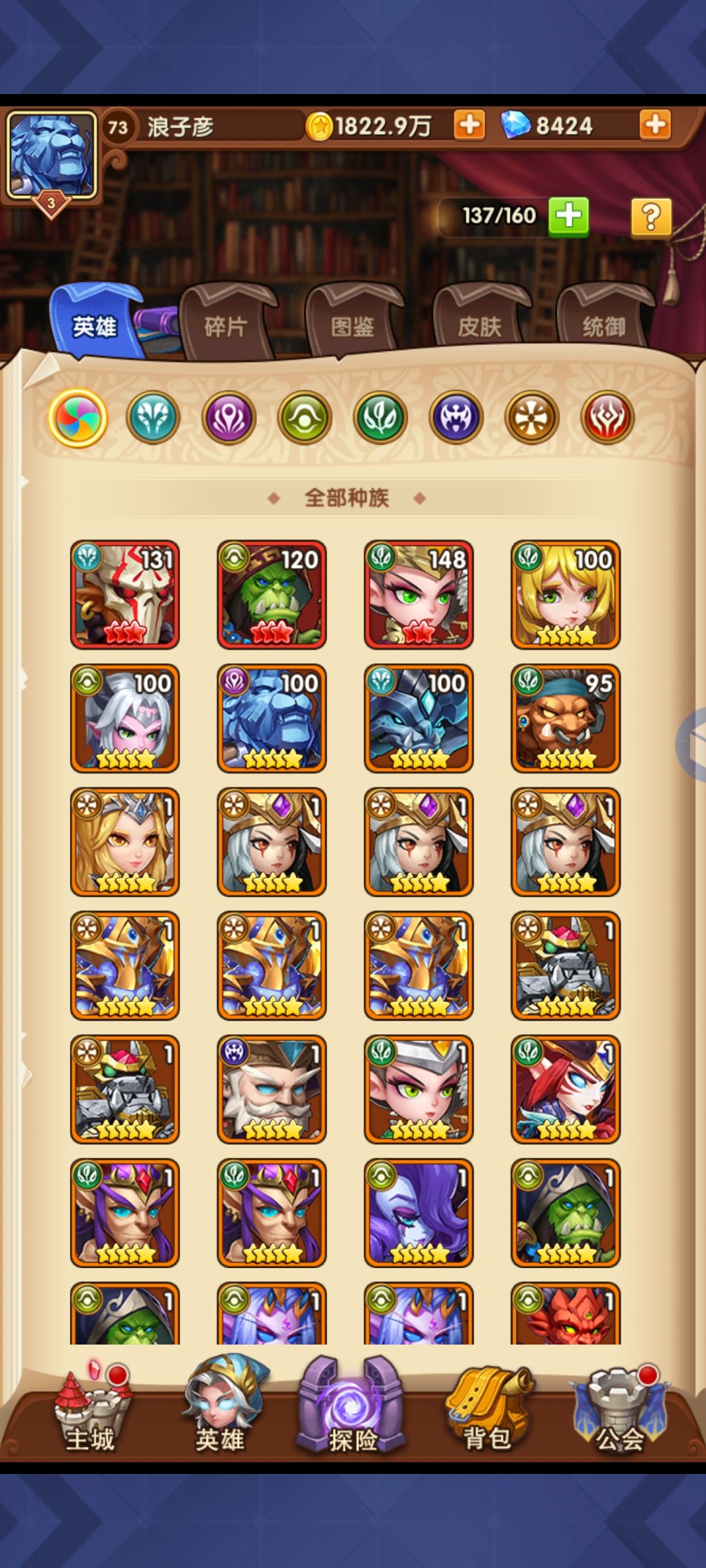The width and height of the screenshot is (706, 1568).
Task: Open the level 148 hero
Action: (x=418, y=595)
